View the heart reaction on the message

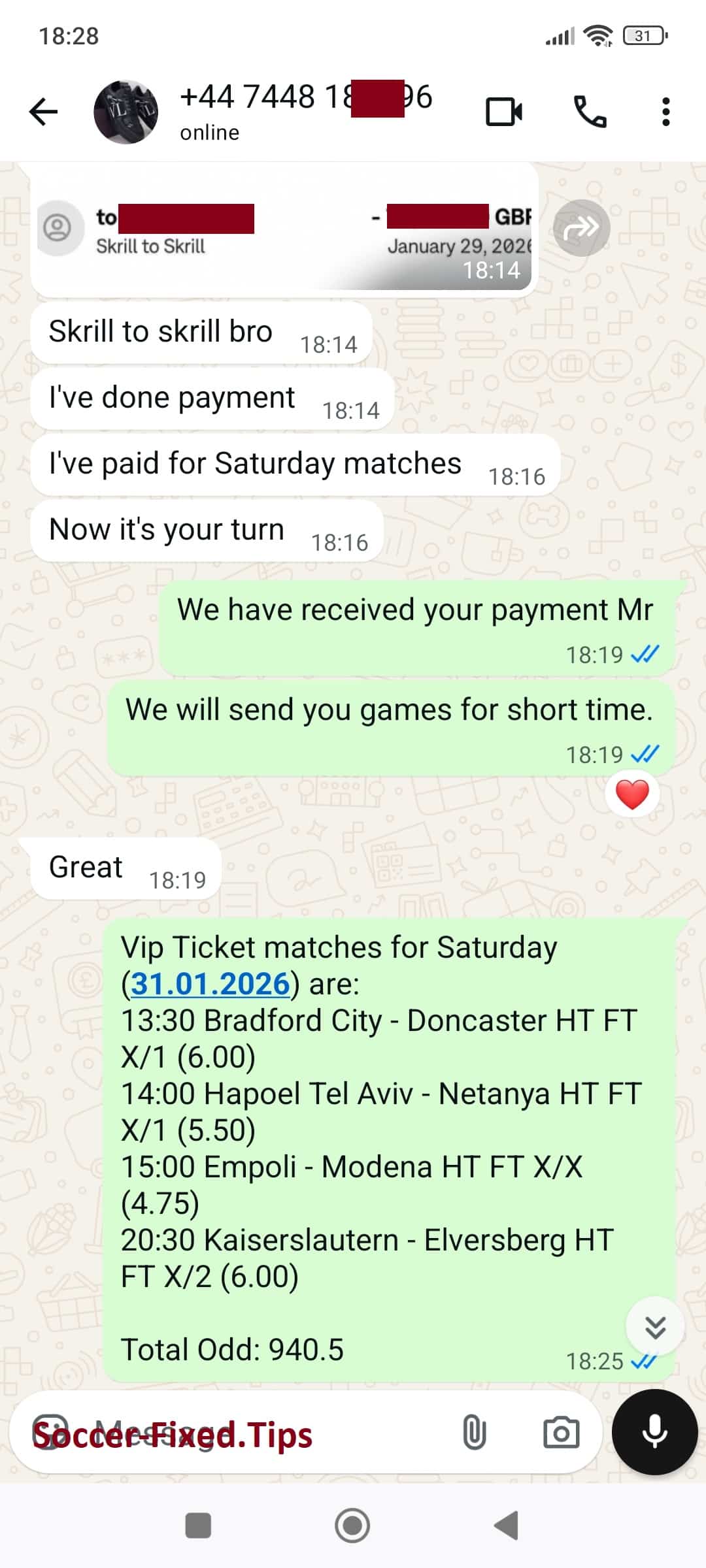tap(632, 794)
